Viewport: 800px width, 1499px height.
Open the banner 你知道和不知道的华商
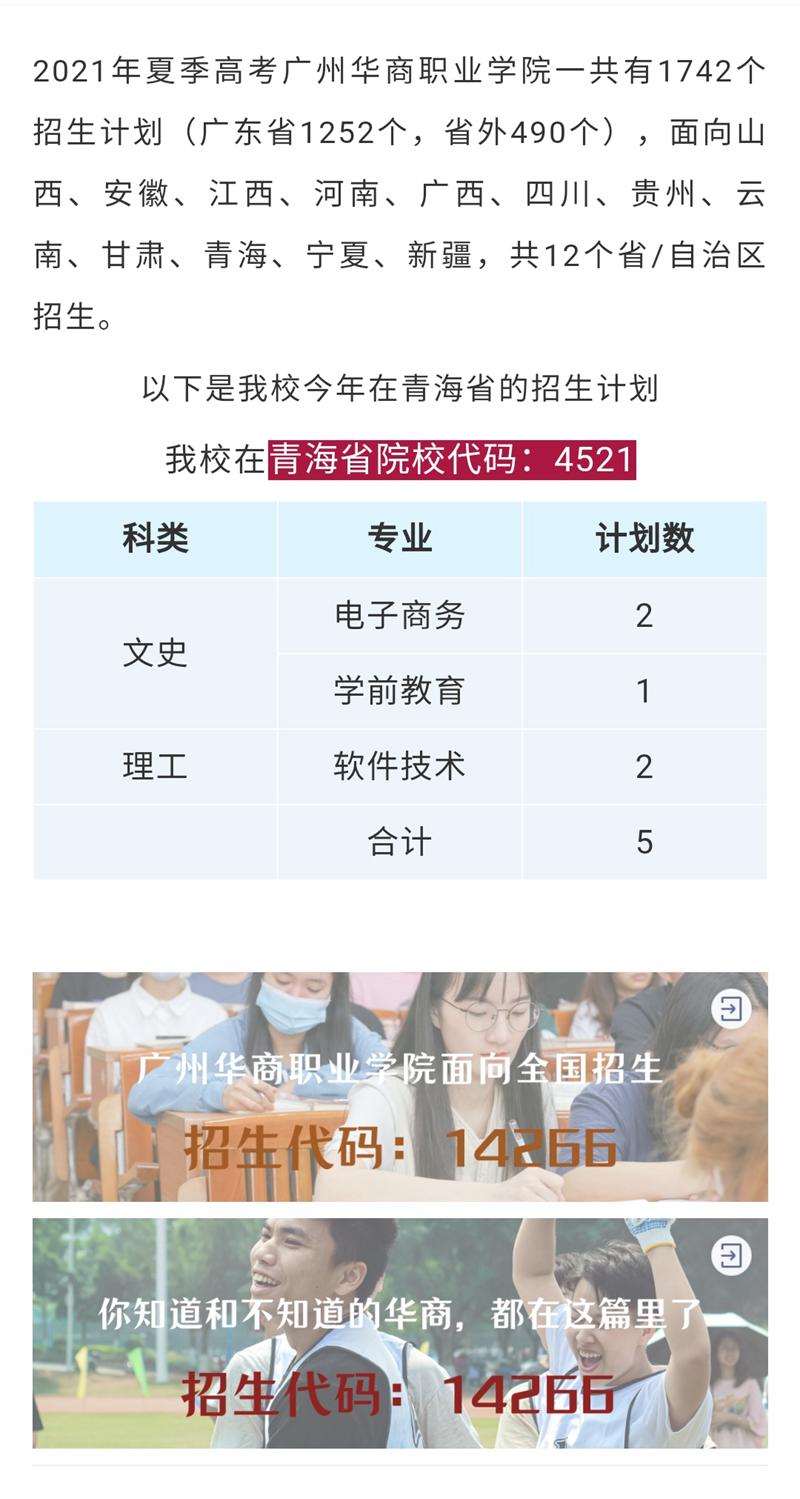[400, 1333]
